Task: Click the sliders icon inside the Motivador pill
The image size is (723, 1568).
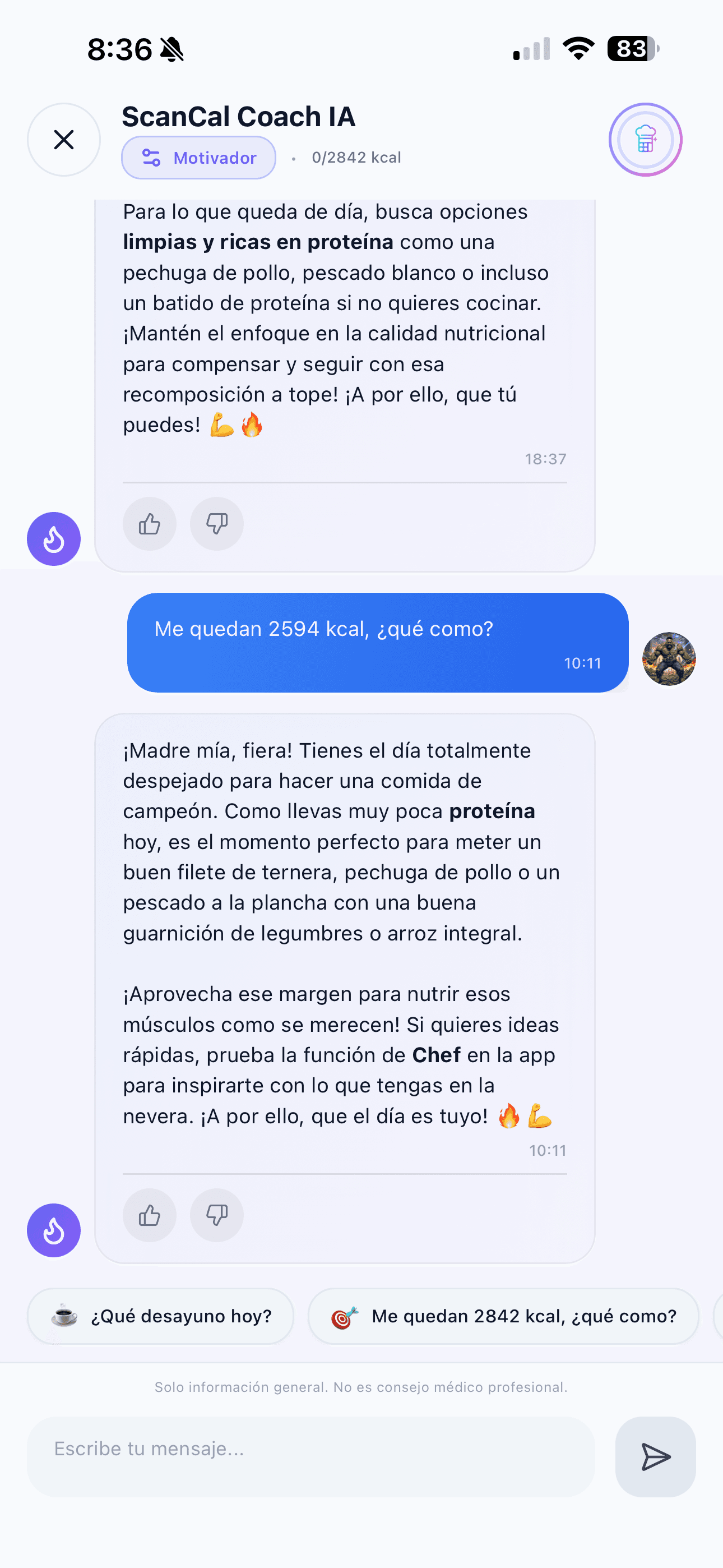Action: pos(150,157)
